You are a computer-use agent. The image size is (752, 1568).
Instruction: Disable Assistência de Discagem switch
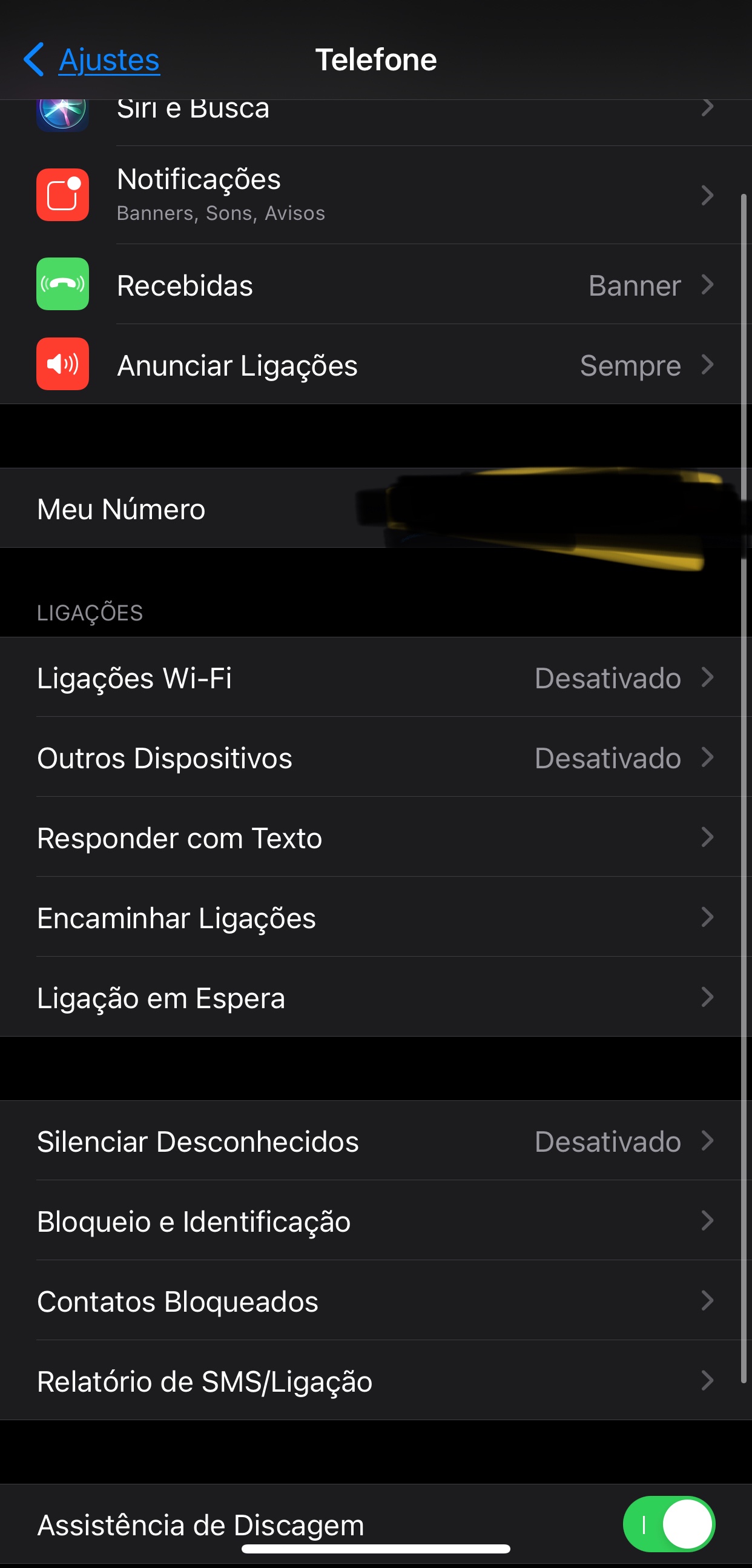point(668,1524)
